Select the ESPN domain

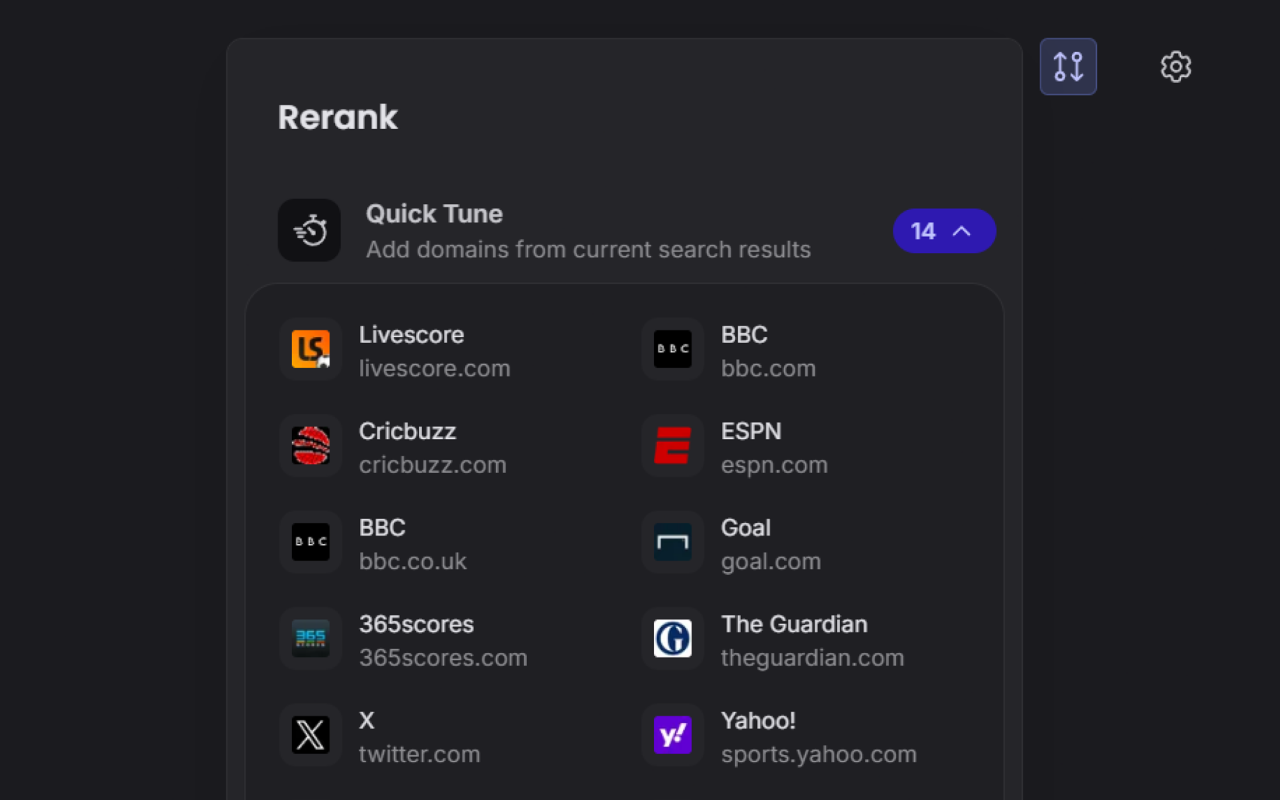(773, 447)
